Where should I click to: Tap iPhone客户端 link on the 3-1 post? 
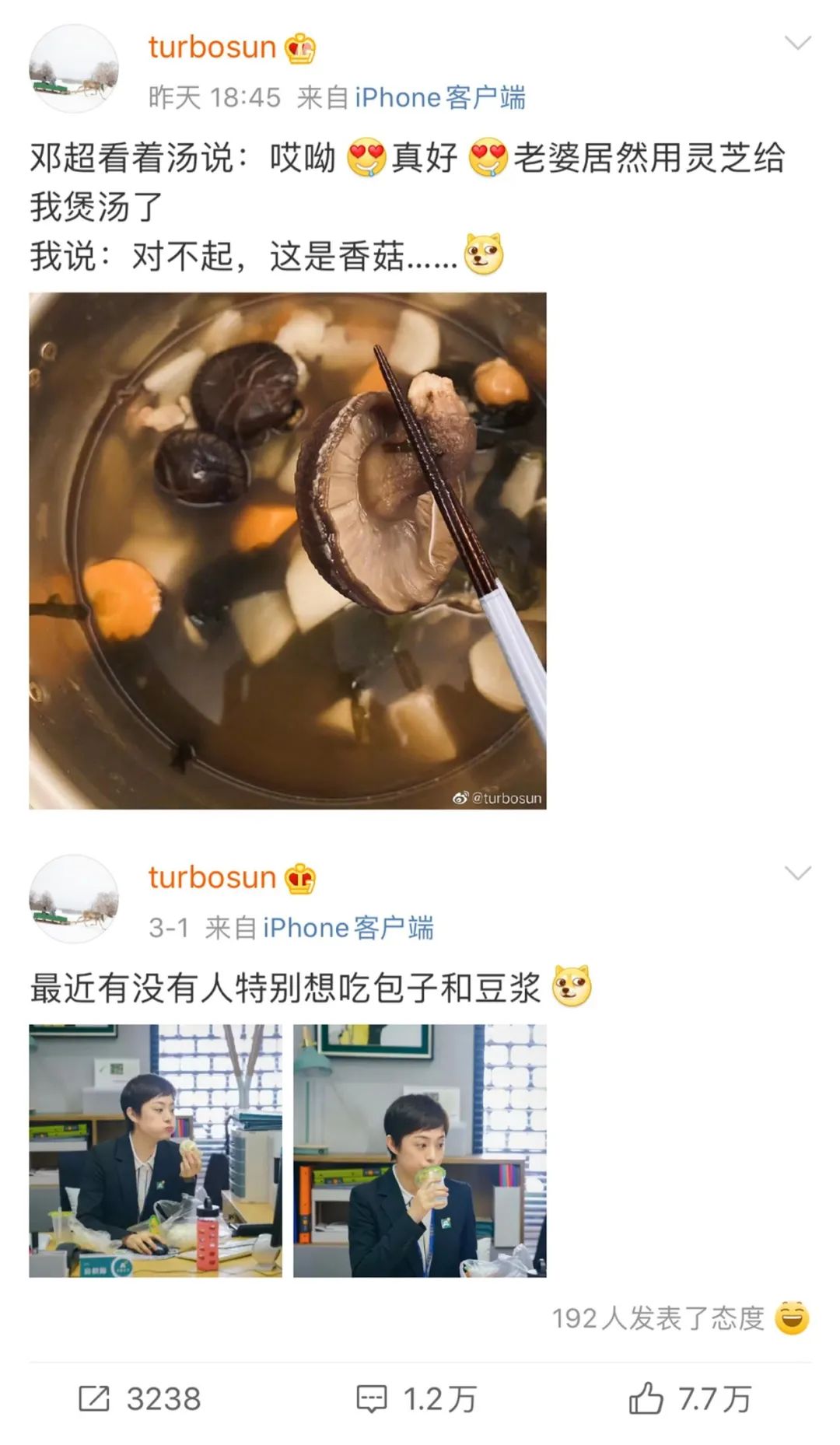click(348, 928)
